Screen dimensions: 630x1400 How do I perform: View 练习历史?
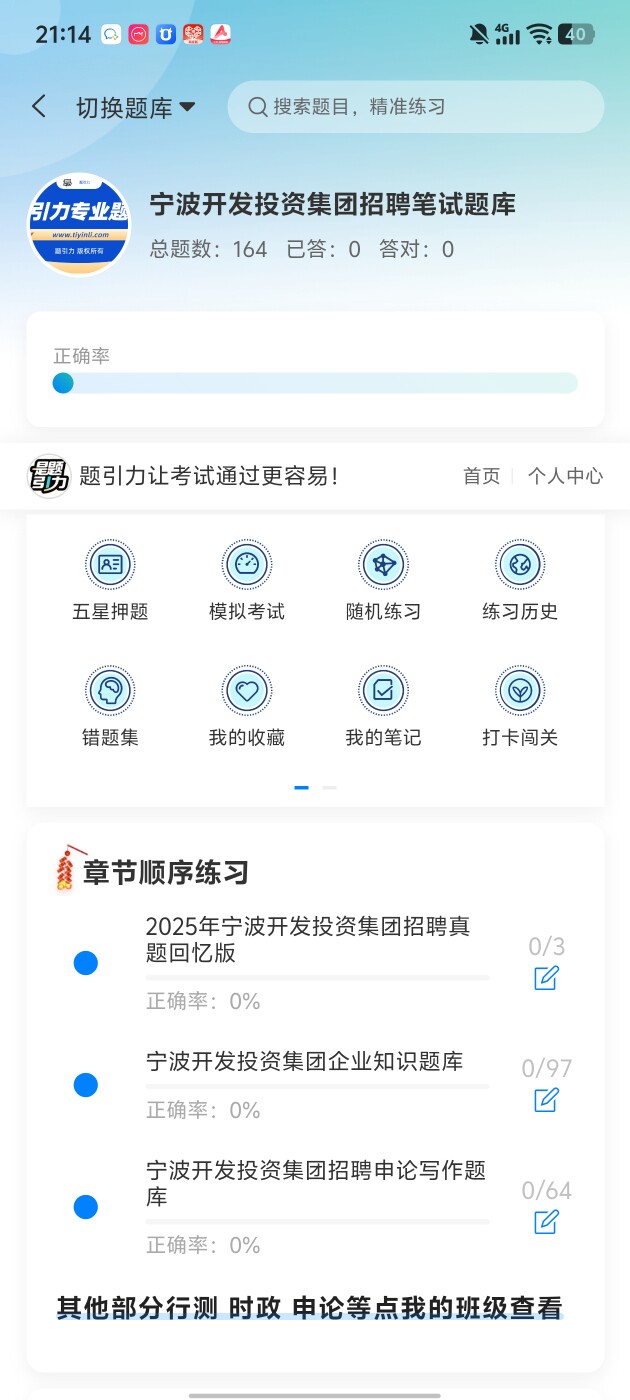pos(520,581)
